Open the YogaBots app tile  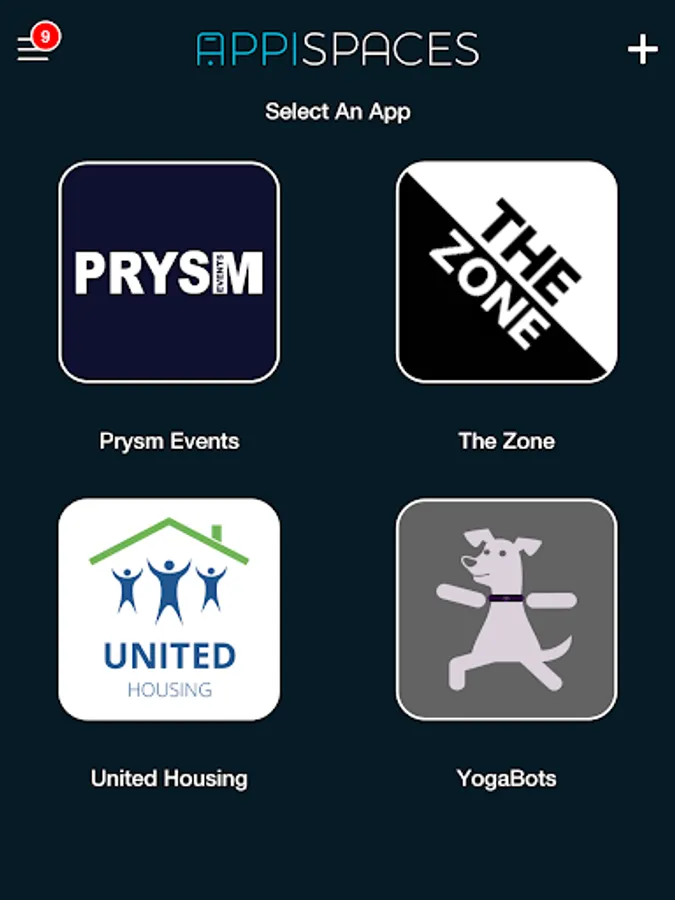coord(506,610)
